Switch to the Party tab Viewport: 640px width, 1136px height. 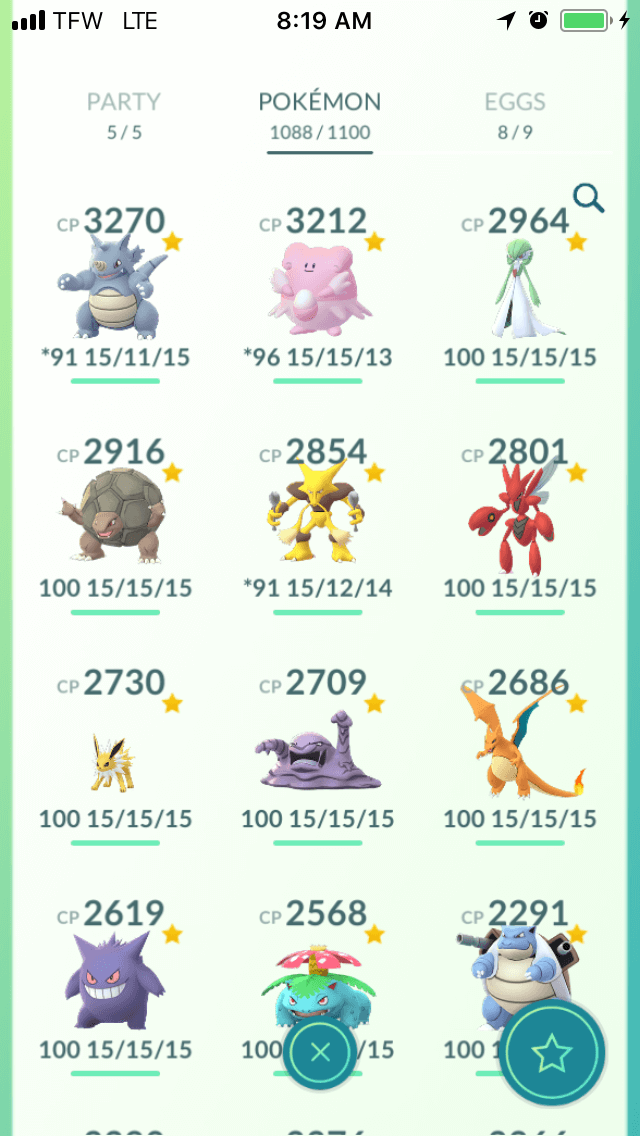[123, 115]
